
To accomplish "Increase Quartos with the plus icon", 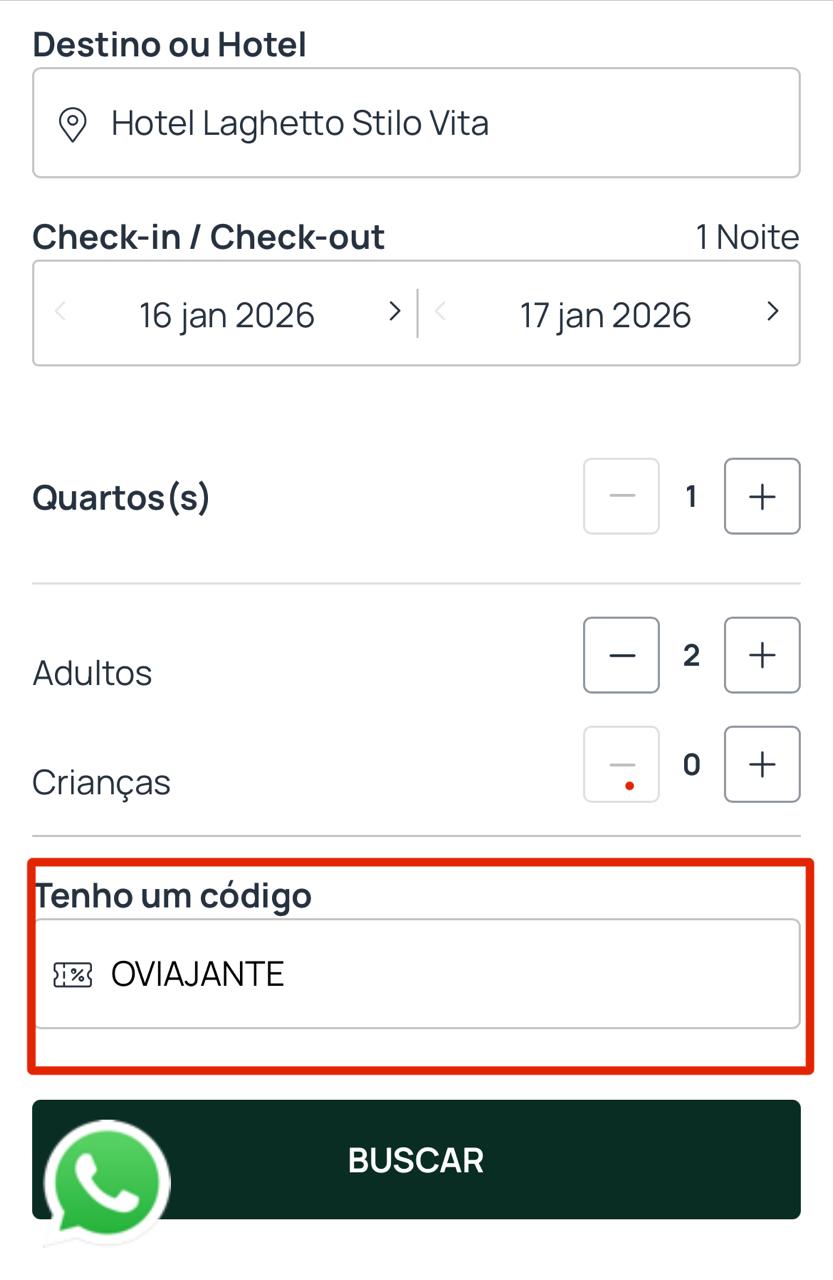I will [x=761, y=496].
